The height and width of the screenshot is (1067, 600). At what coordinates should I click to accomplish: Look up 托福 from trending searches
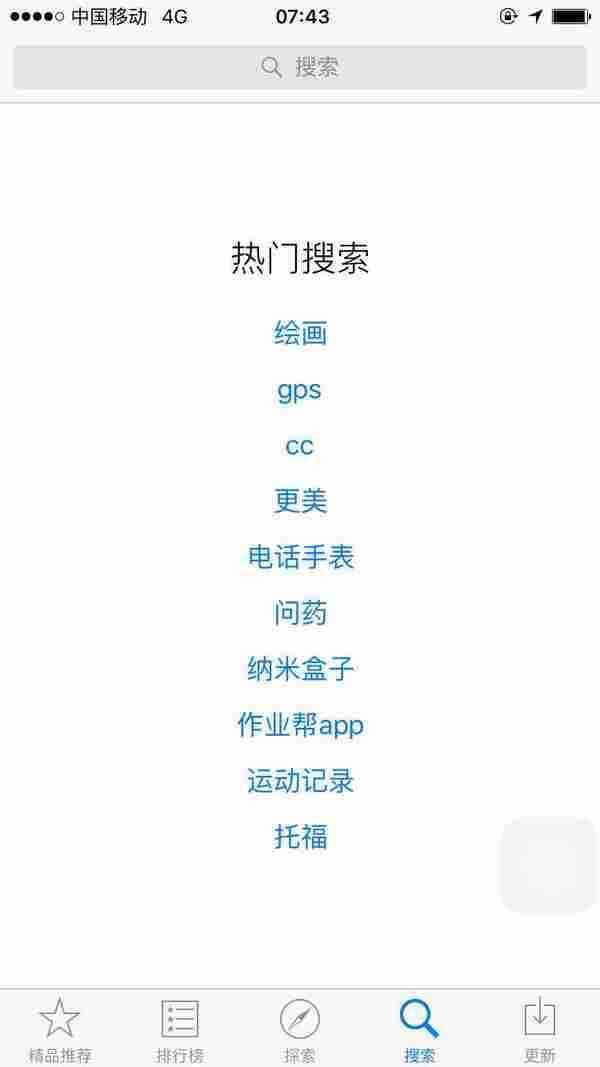coord(300,837)
